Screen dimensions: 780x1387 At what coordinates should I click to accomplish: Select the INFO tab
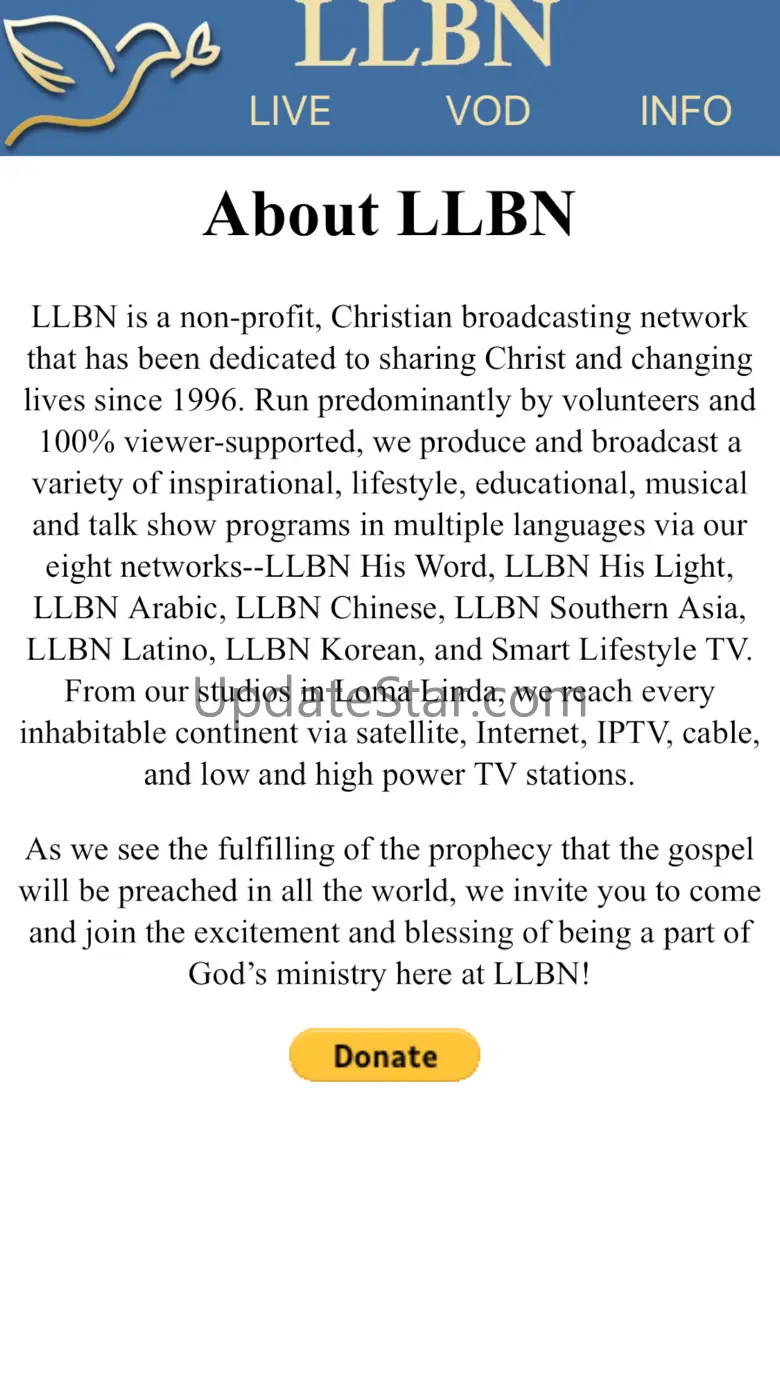point(686,111)
